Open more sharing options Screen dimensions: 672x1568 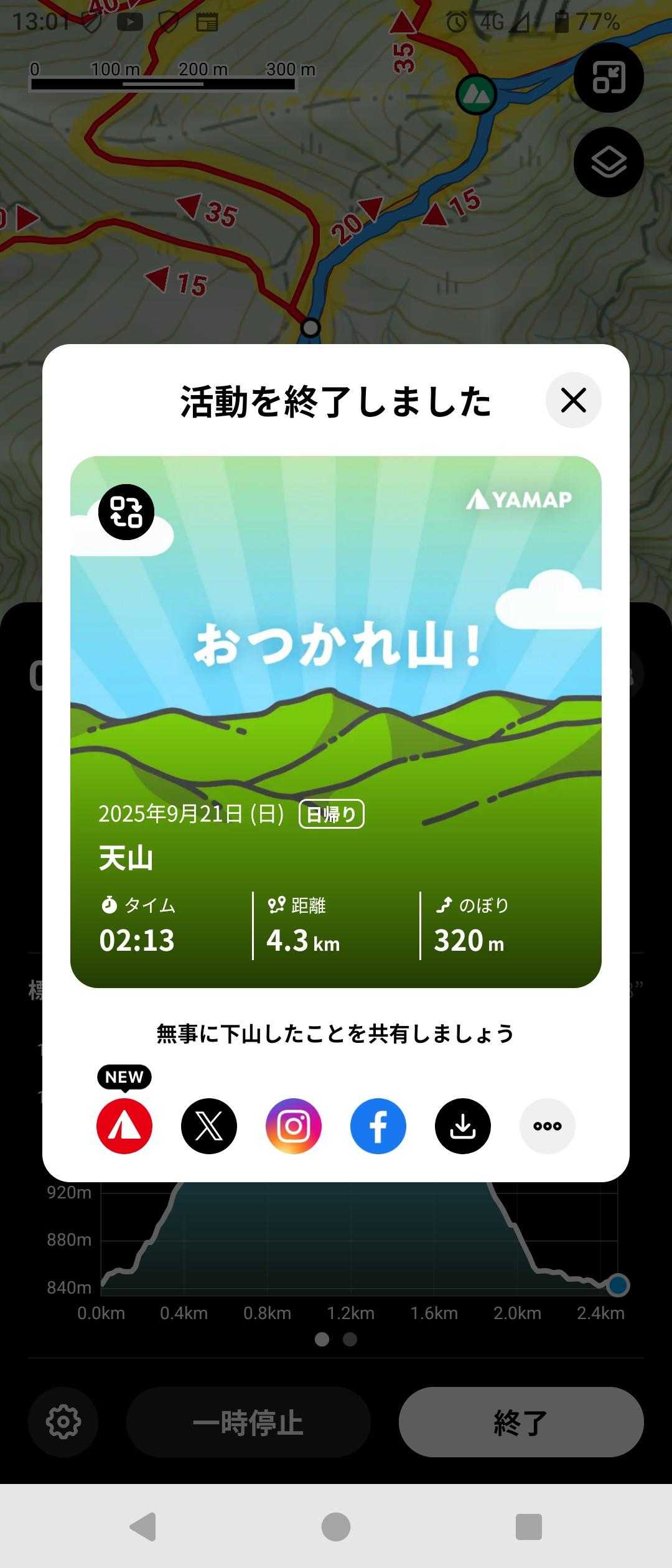pos(548,1126)
